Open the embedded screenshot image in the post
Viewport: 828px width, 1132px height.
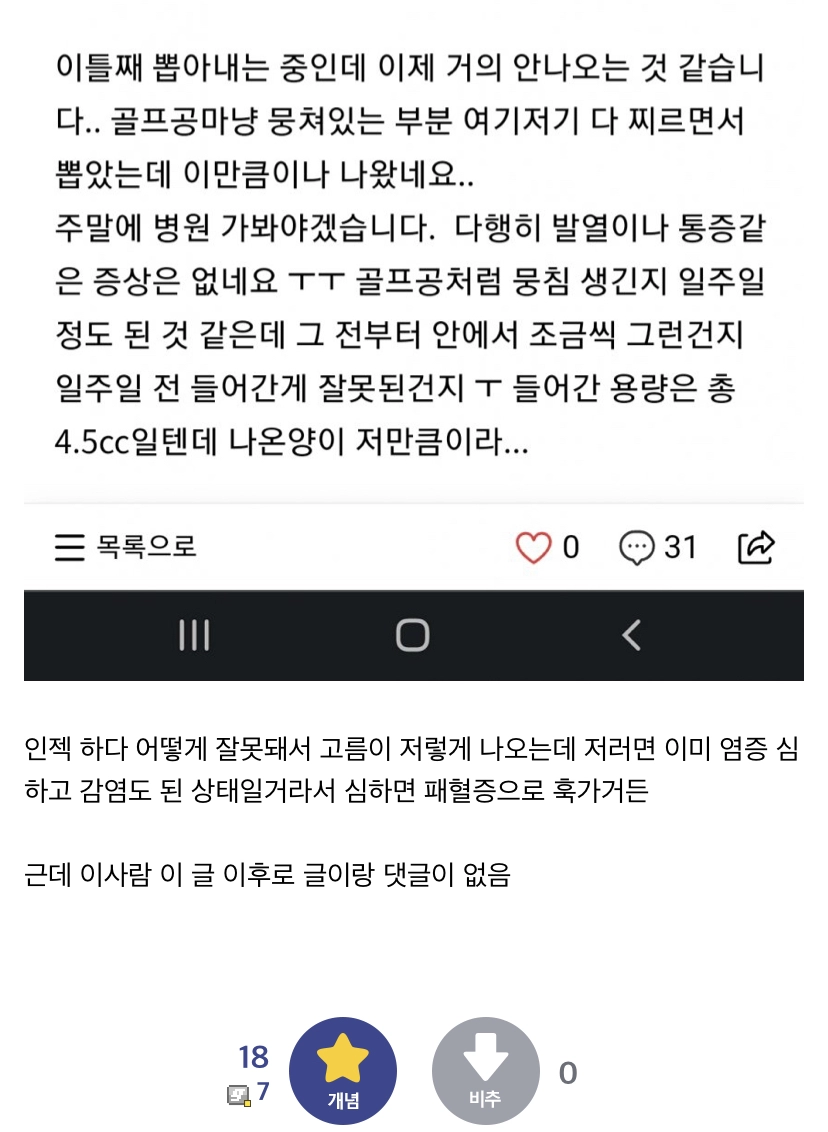click(414, 300)
